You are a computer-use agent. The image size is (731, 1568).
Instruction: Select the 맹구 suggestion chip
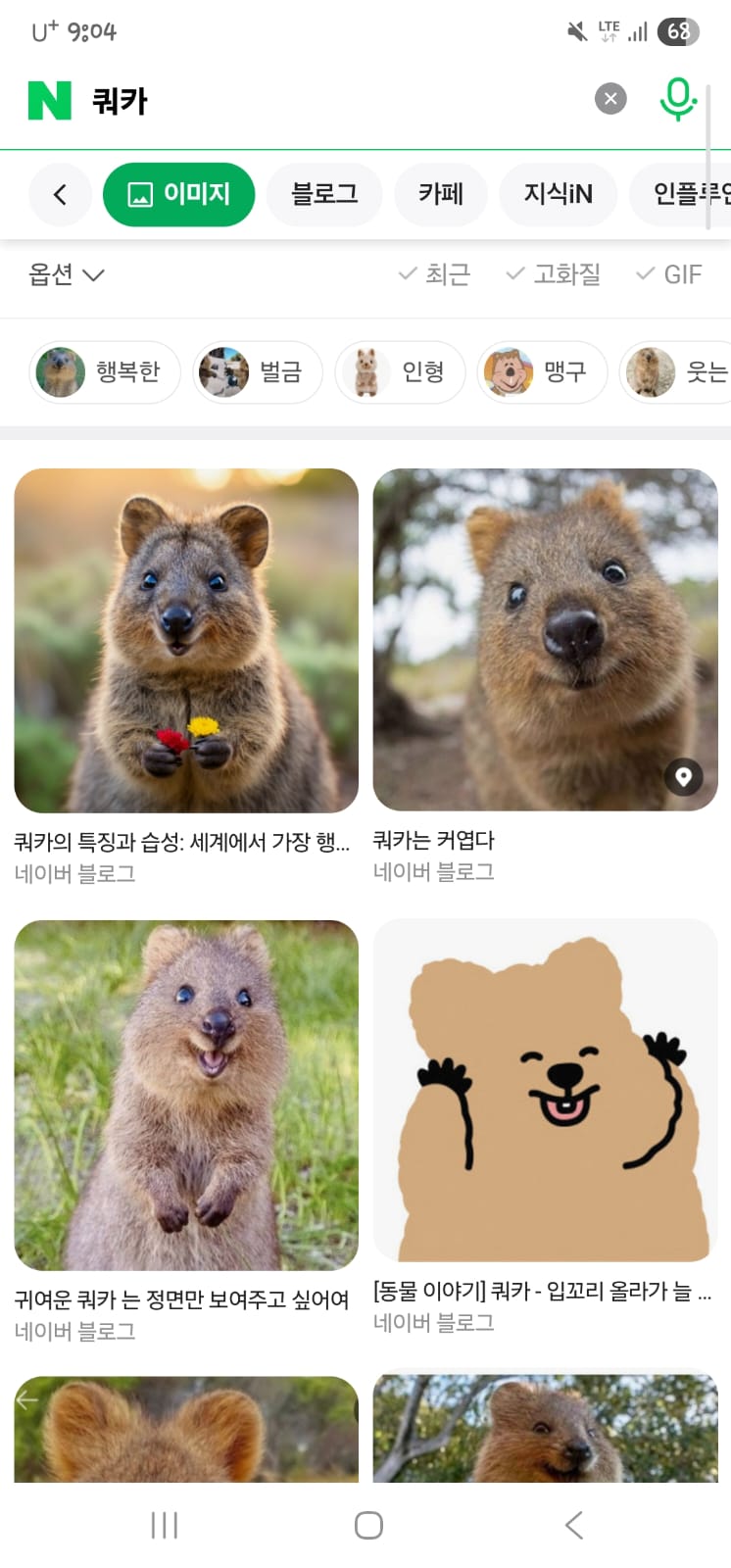pyautogui.click(x=542, y=371)
